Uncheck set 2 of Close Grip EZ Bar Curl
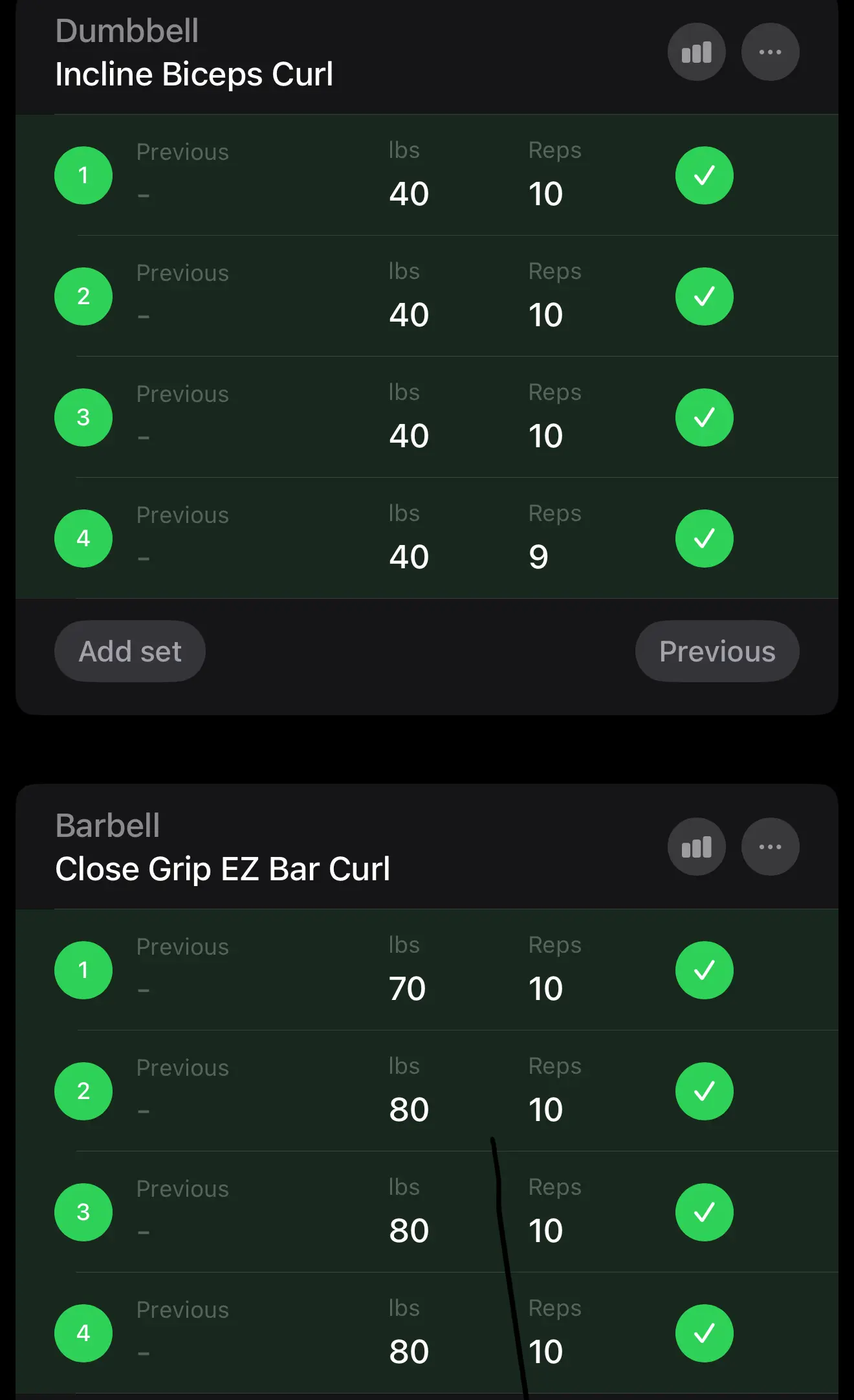Image resolution: width=854 pixels, height=1400 pixels. pyautogui.click(x=704, y=1091)
